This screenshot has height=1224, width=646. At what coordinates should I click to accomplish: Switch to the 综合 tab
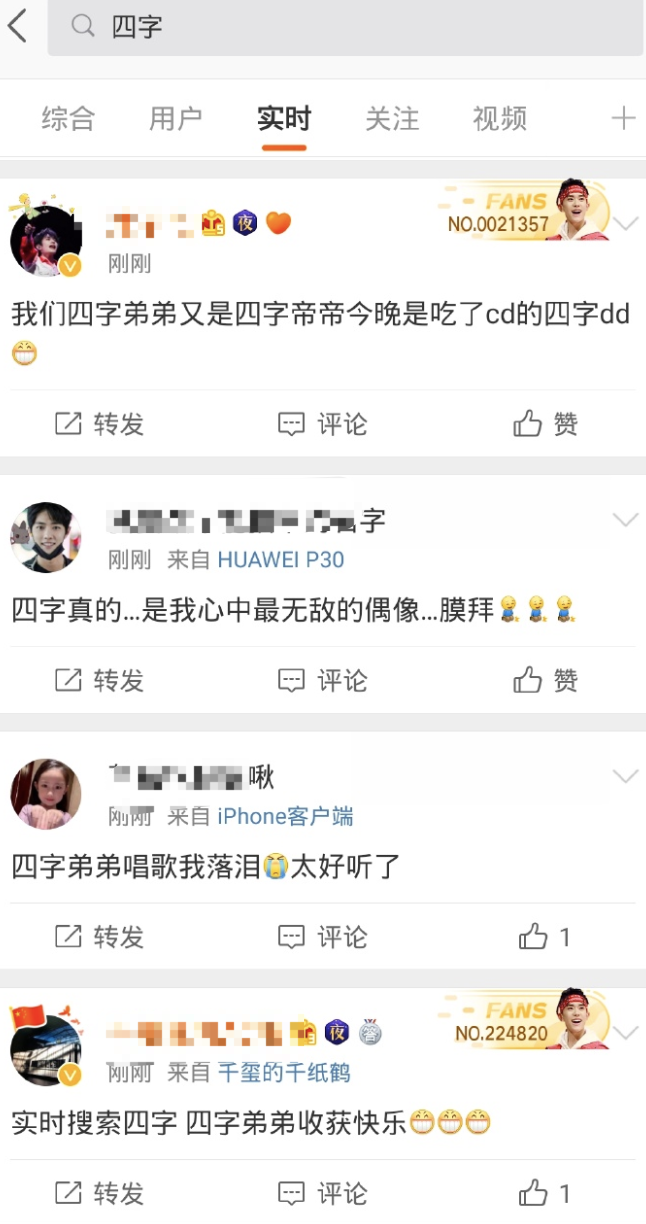pyautogui.click(x=68, y=119)
